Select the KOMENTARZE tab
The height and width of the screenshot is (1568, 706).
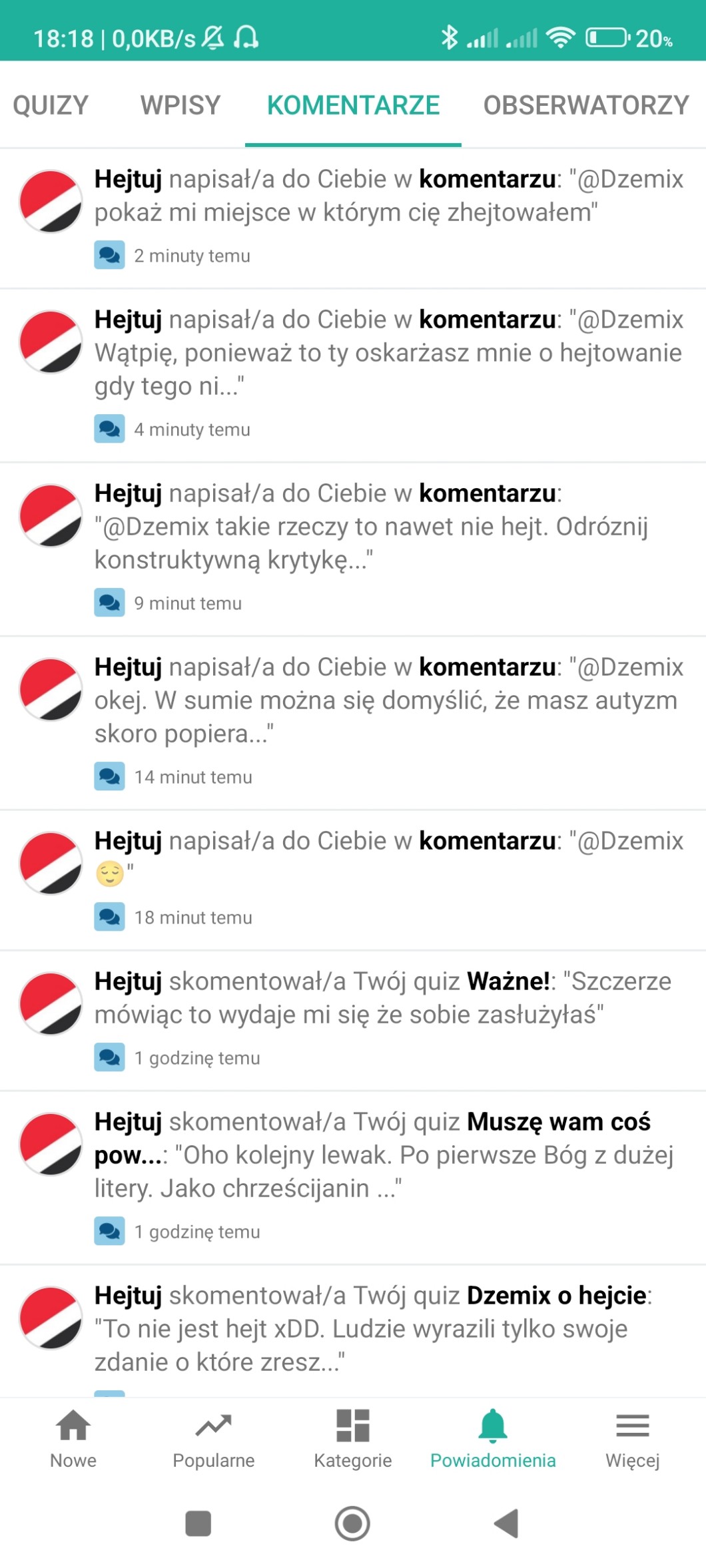353,105
